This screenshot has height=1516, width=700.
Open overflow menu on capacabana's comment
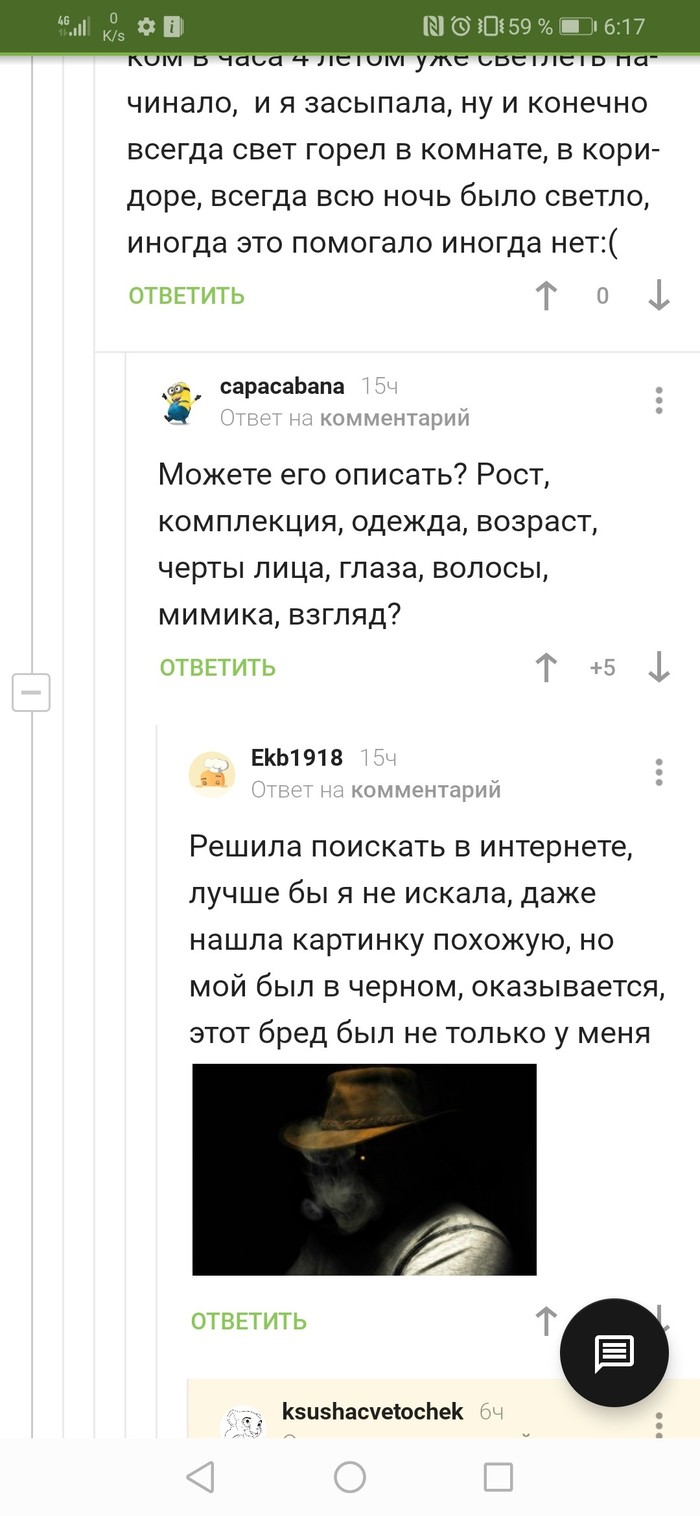(659, 400)
